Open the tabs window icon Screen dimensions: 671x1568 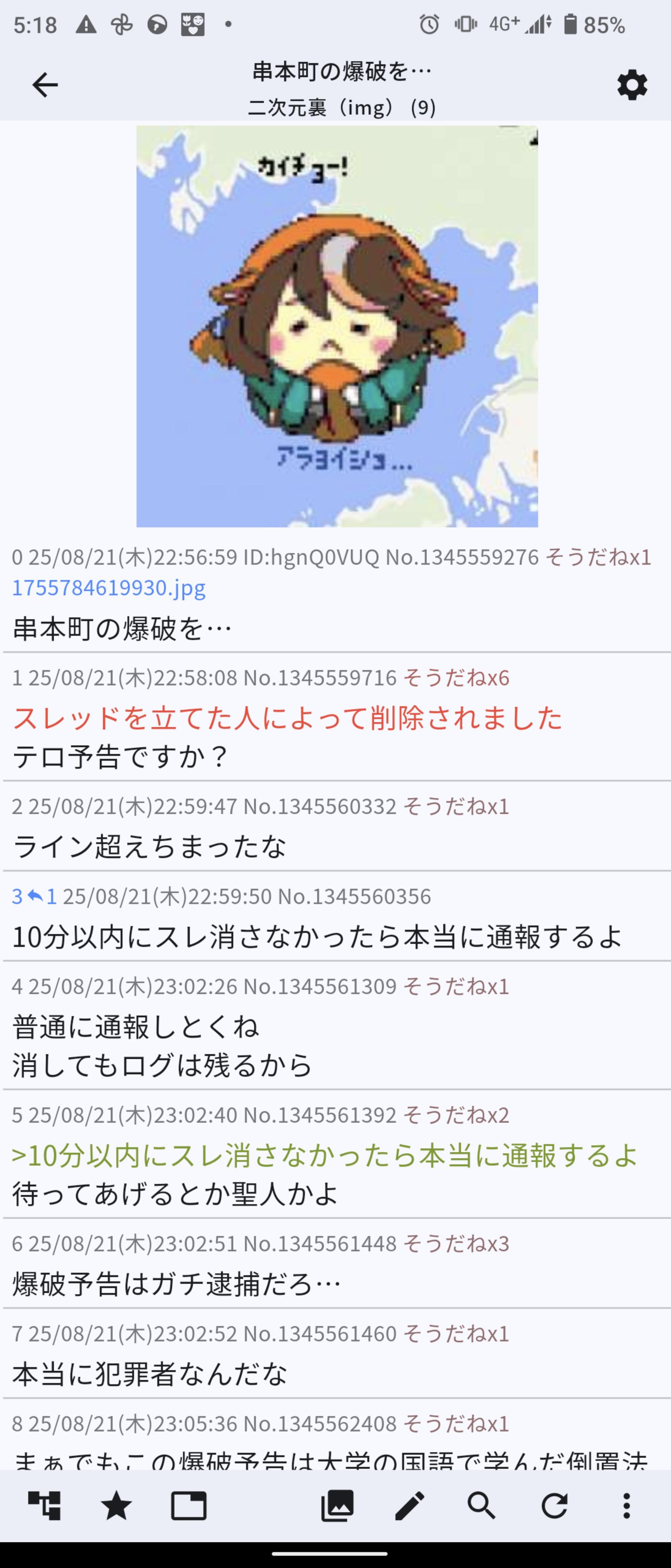[189, 1506]
